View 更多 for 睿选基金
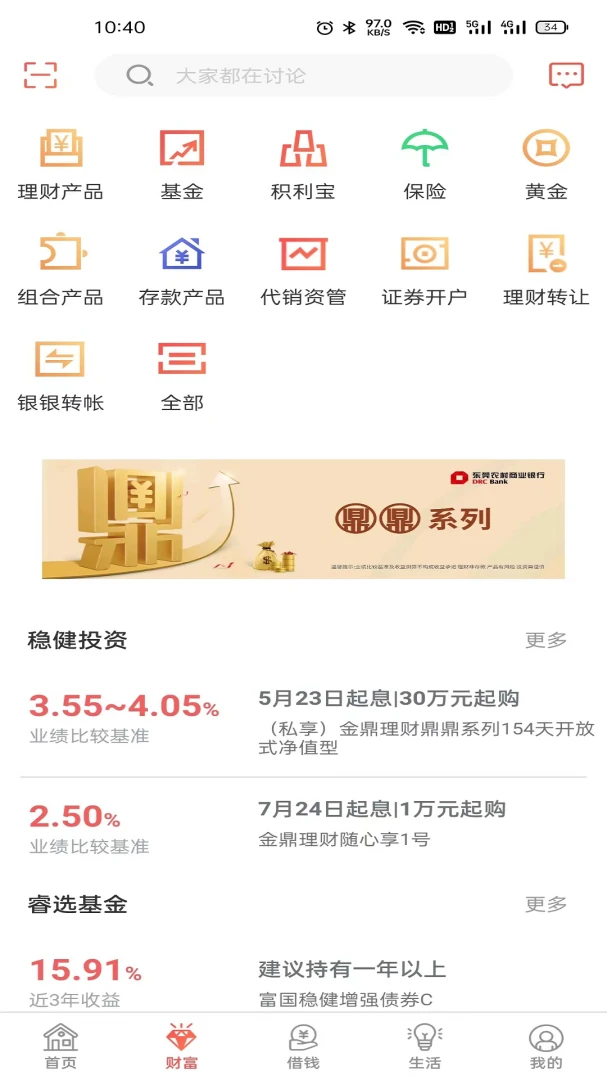This screenshot has height=1080, width=607. [546, 904]
